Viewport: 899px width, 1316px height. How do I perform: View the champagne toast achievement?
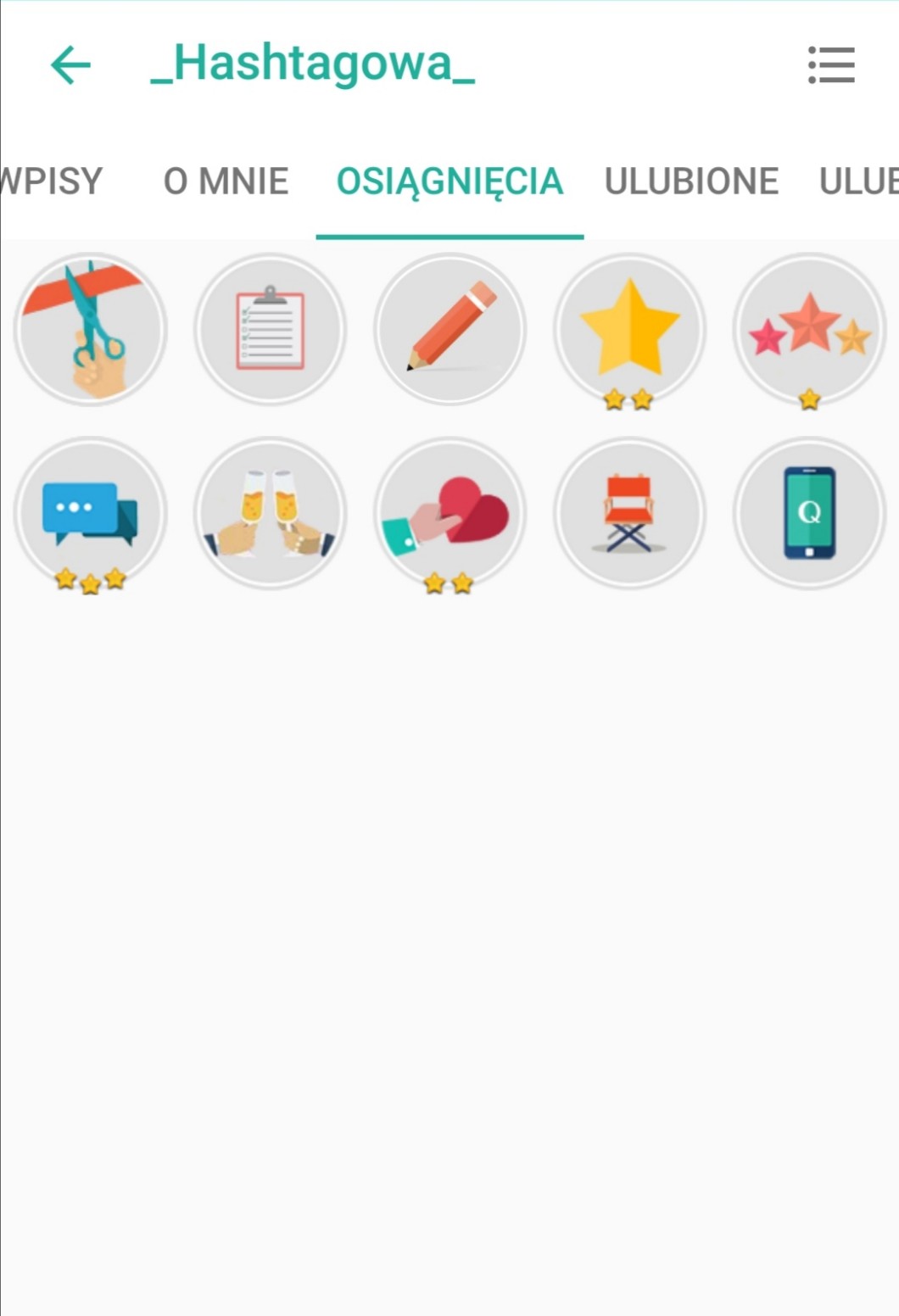(271, 512)
